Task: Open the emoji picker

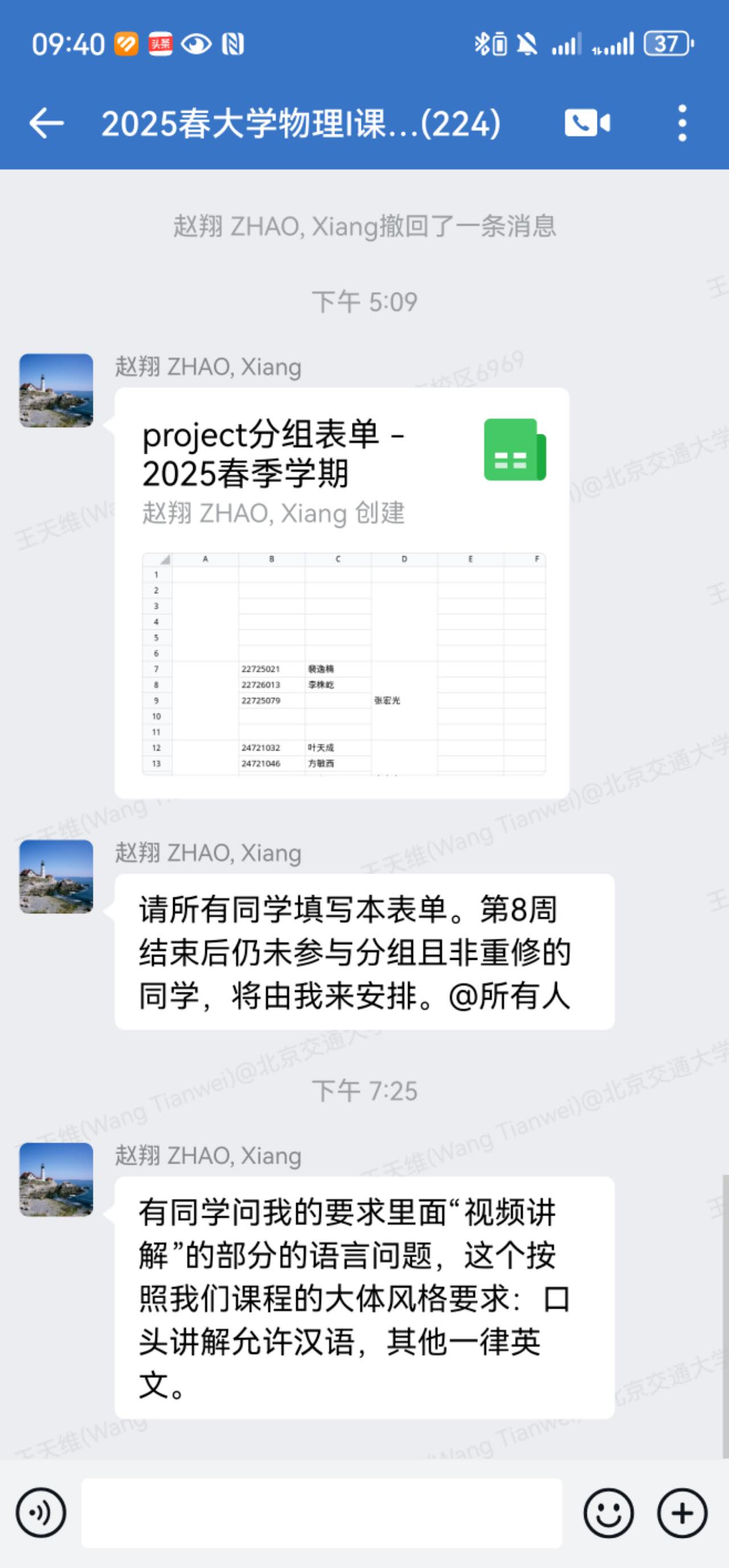Action: [608, 1513]
